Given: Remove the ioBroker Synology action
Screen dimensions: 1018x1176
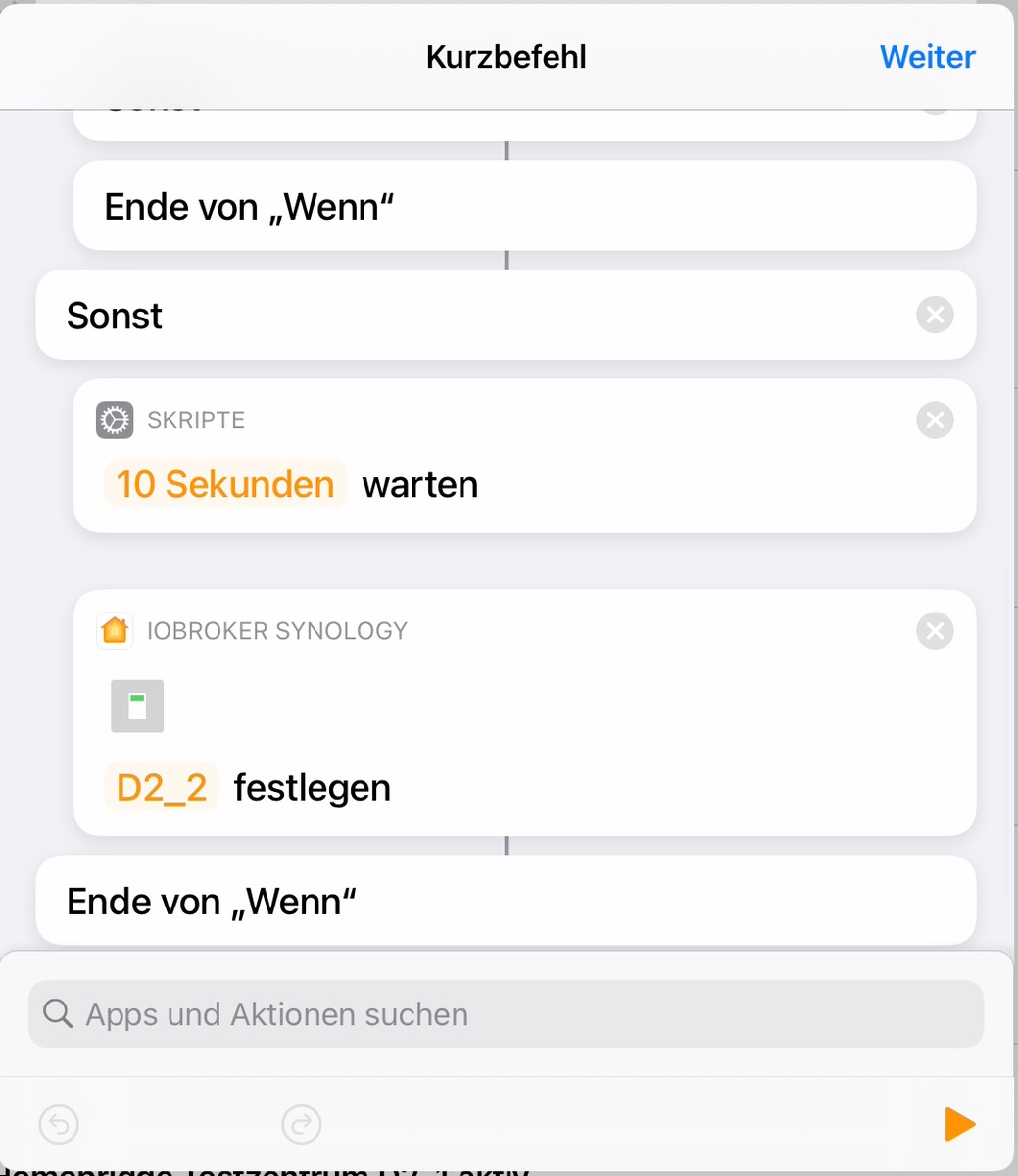Looking at the screenshot, I should pos(935,631).
